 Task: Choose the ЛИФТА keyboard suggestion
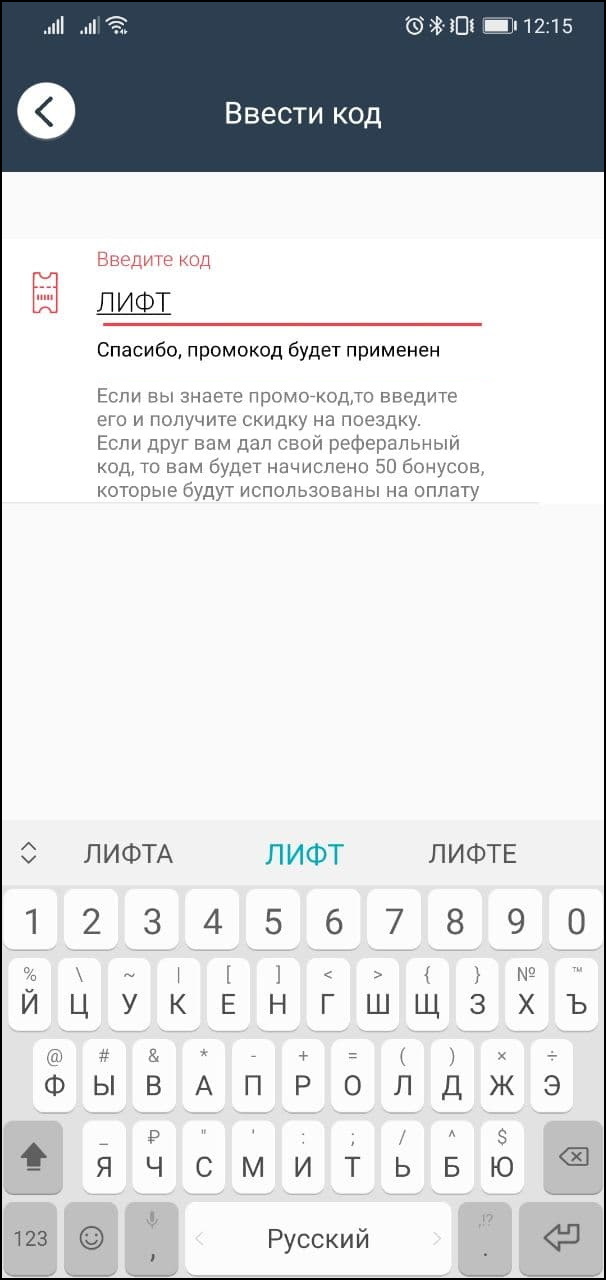pos(128,854)
